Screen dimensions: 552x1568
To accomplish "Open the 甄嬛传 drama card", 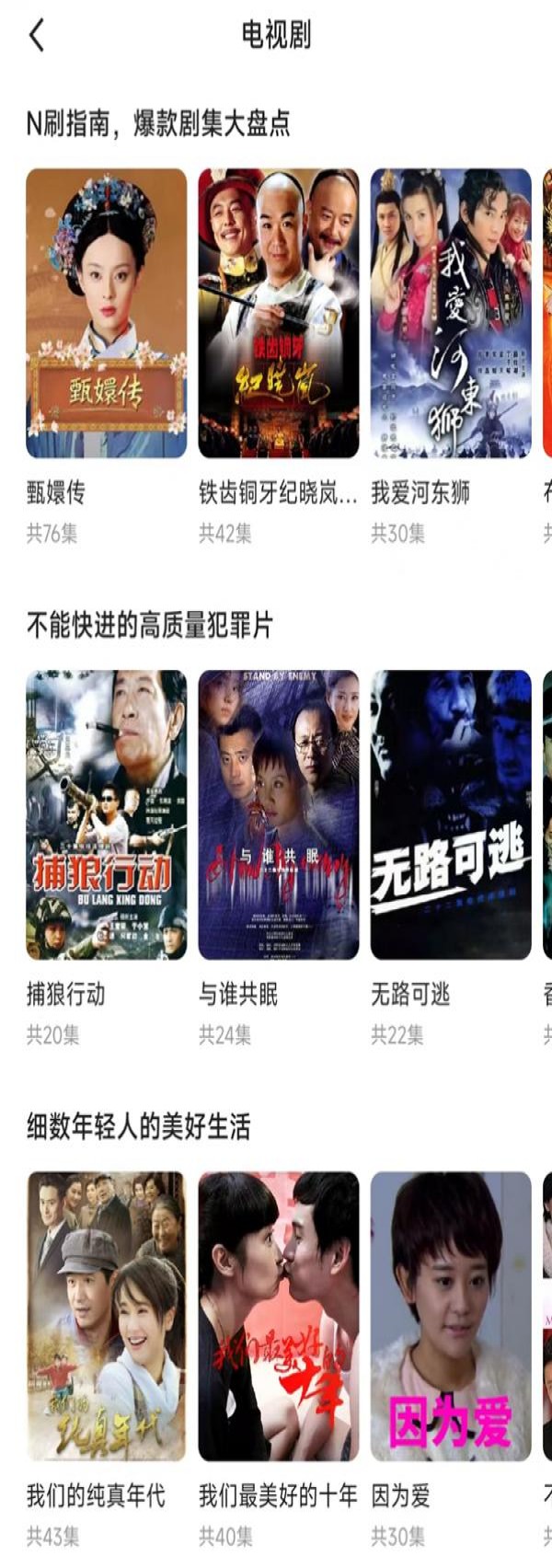I will click(x=106, y=313).
